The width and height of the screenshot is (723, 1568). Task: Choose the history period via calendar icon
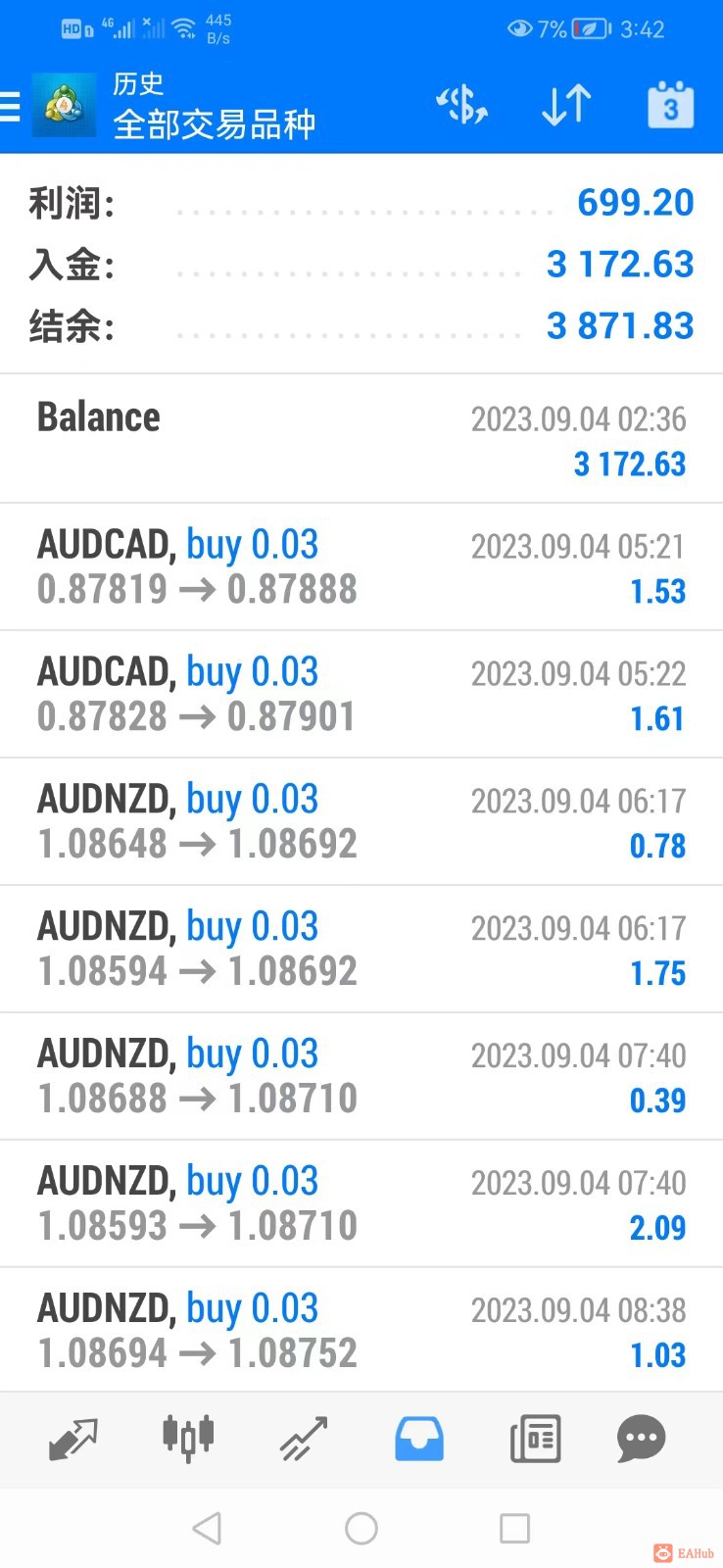[670, 106]
